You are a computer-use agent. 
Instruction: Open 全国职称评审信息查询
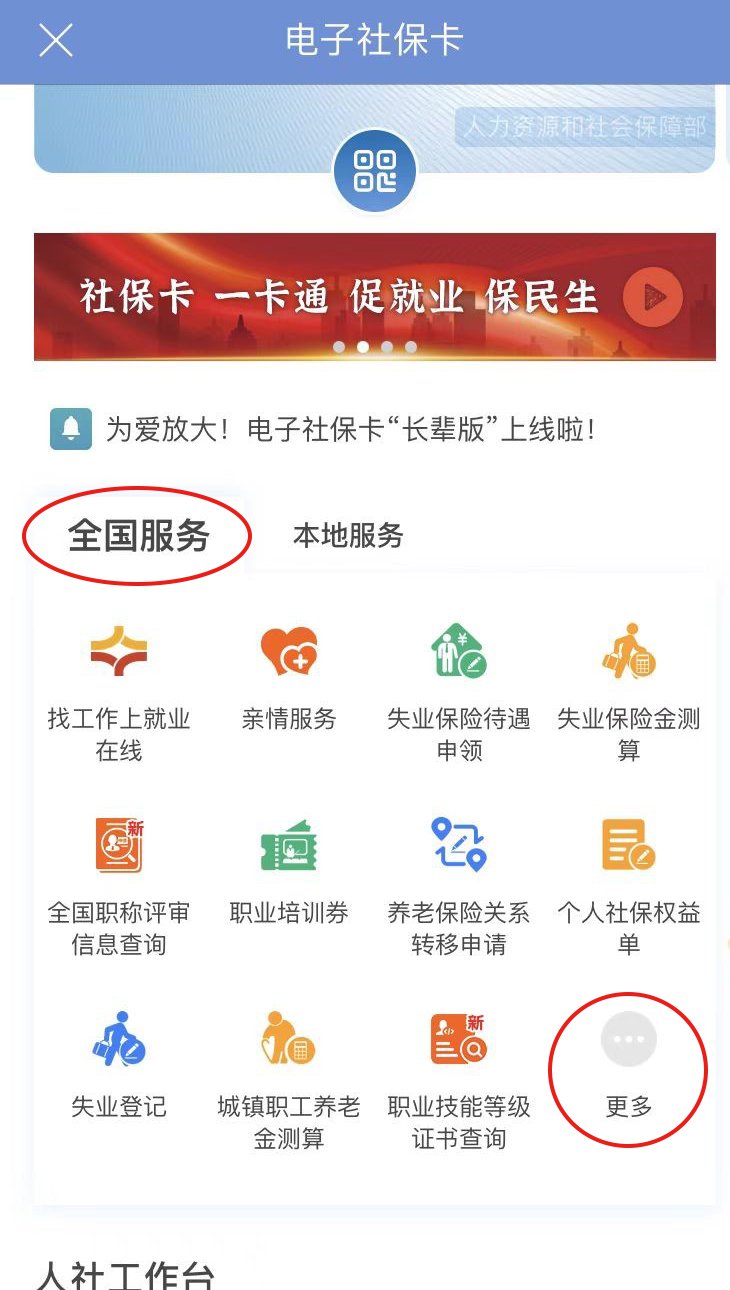tap(119, 885)
